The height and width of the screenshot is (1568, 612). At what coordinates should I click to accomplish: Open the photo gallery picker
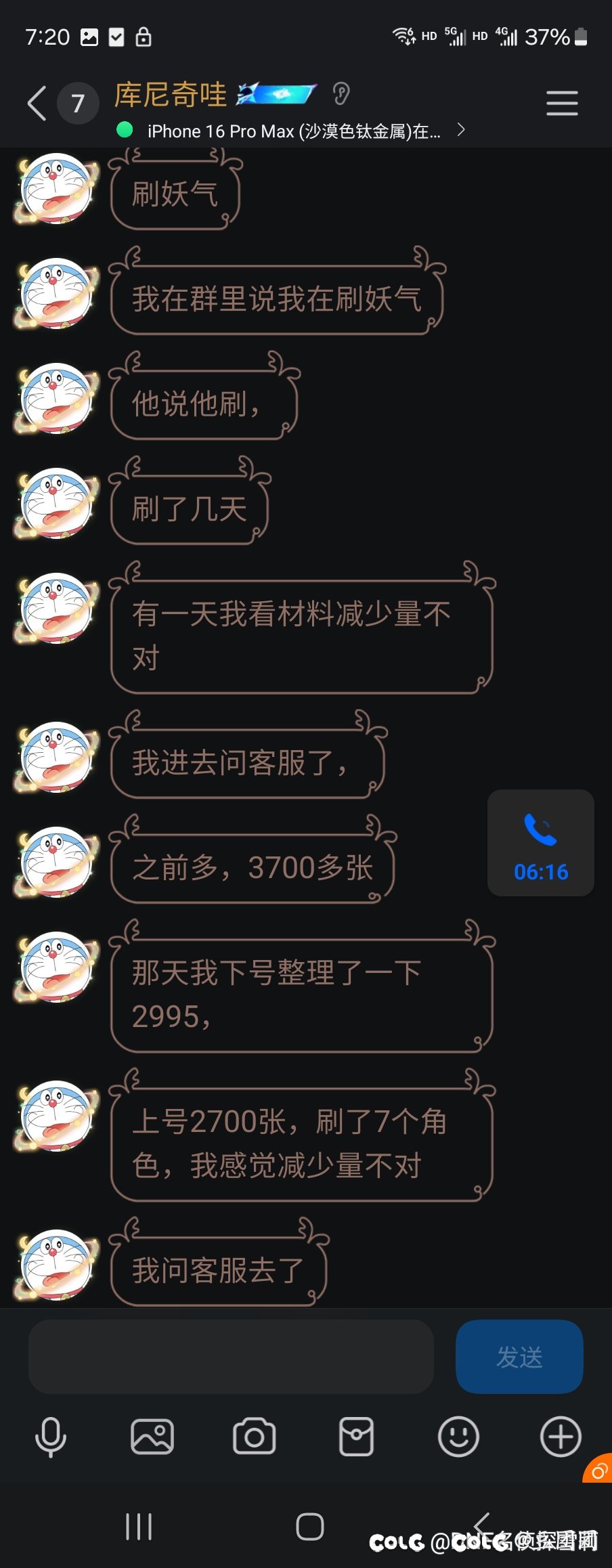point(152,1436)
